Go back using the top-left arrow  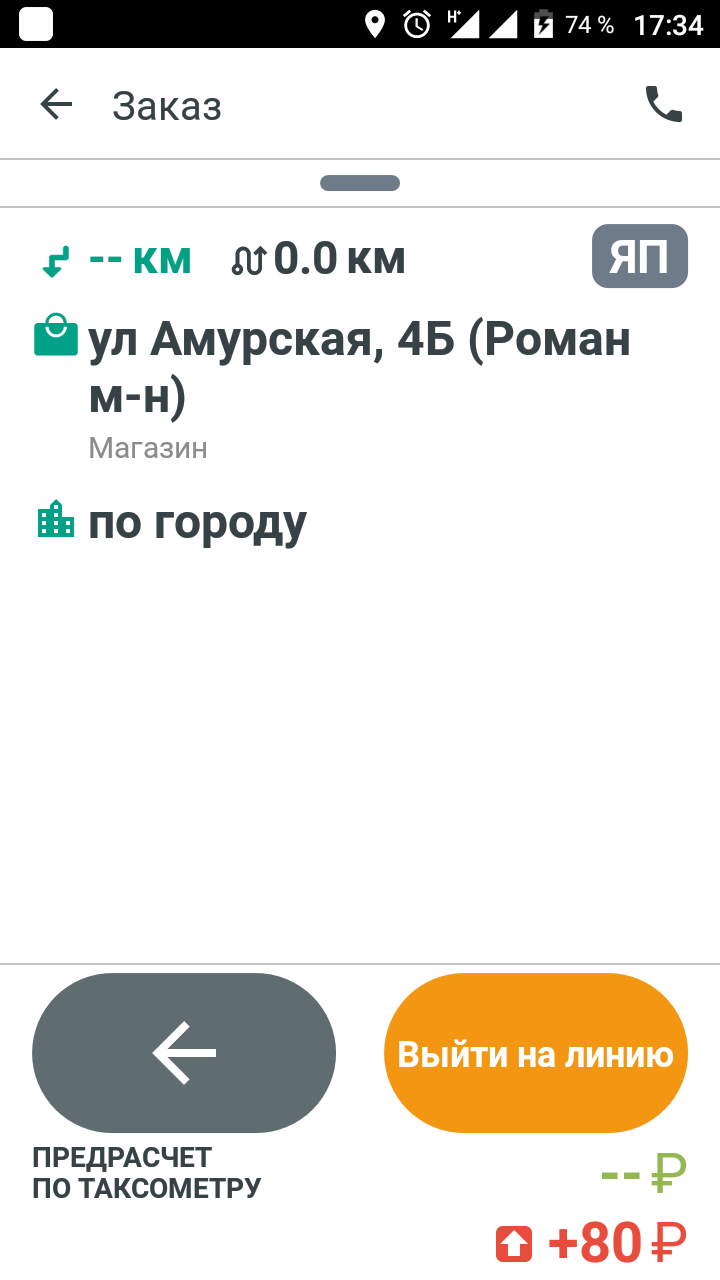(x=56, y=105)
